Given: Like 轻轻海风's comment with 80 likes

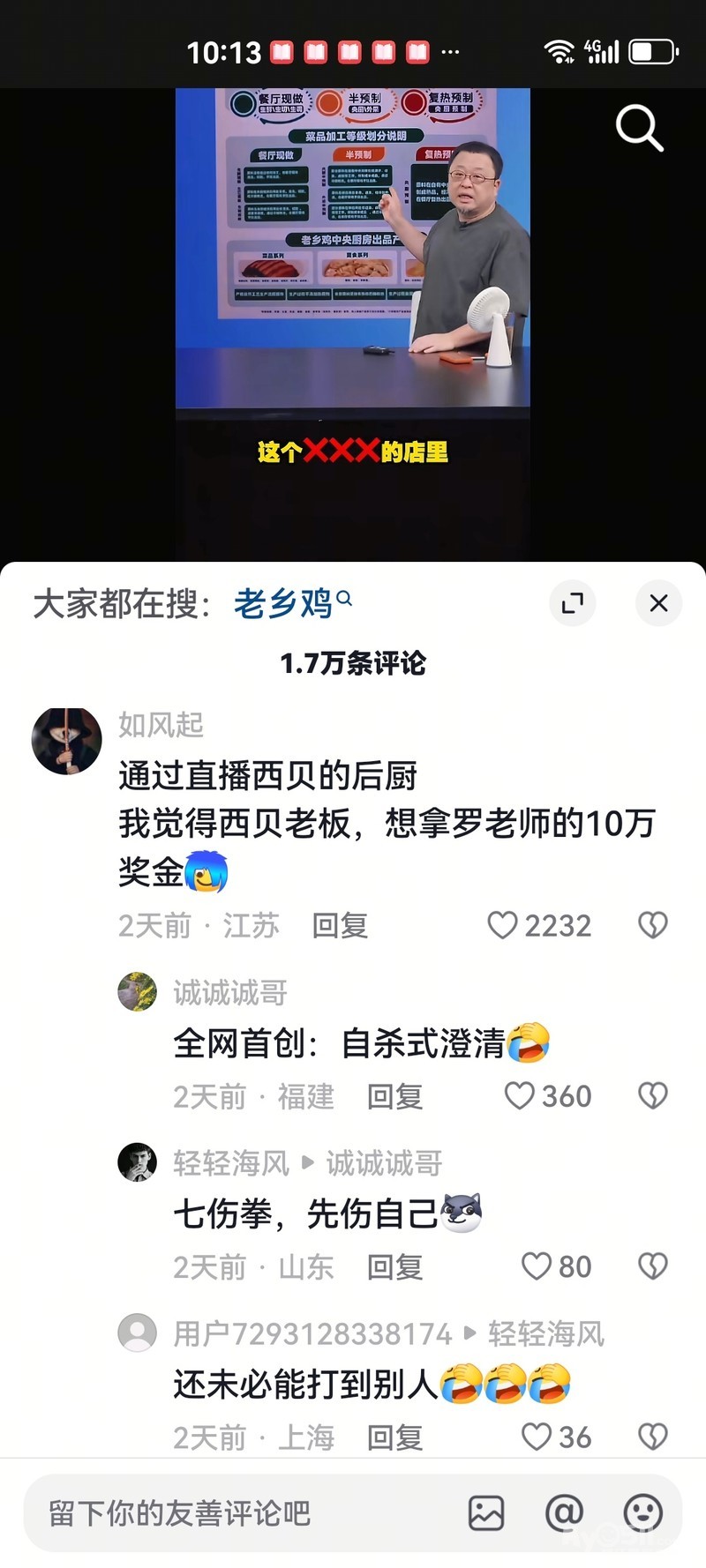Looking at the screenshot, I should pos(557,1266).
